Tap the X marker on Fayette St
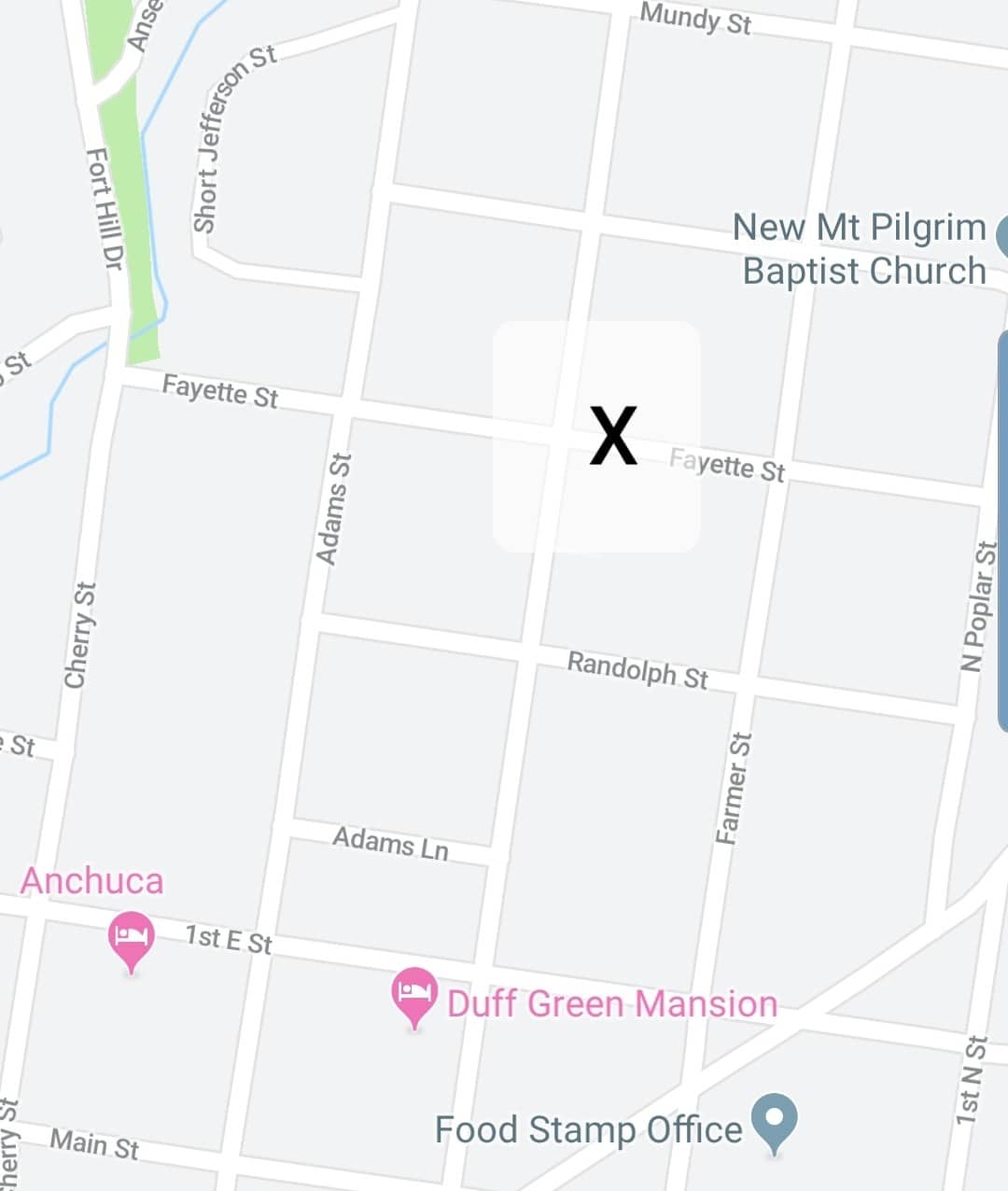The height and width of the screenshot is (1191, 1008). 613,436
